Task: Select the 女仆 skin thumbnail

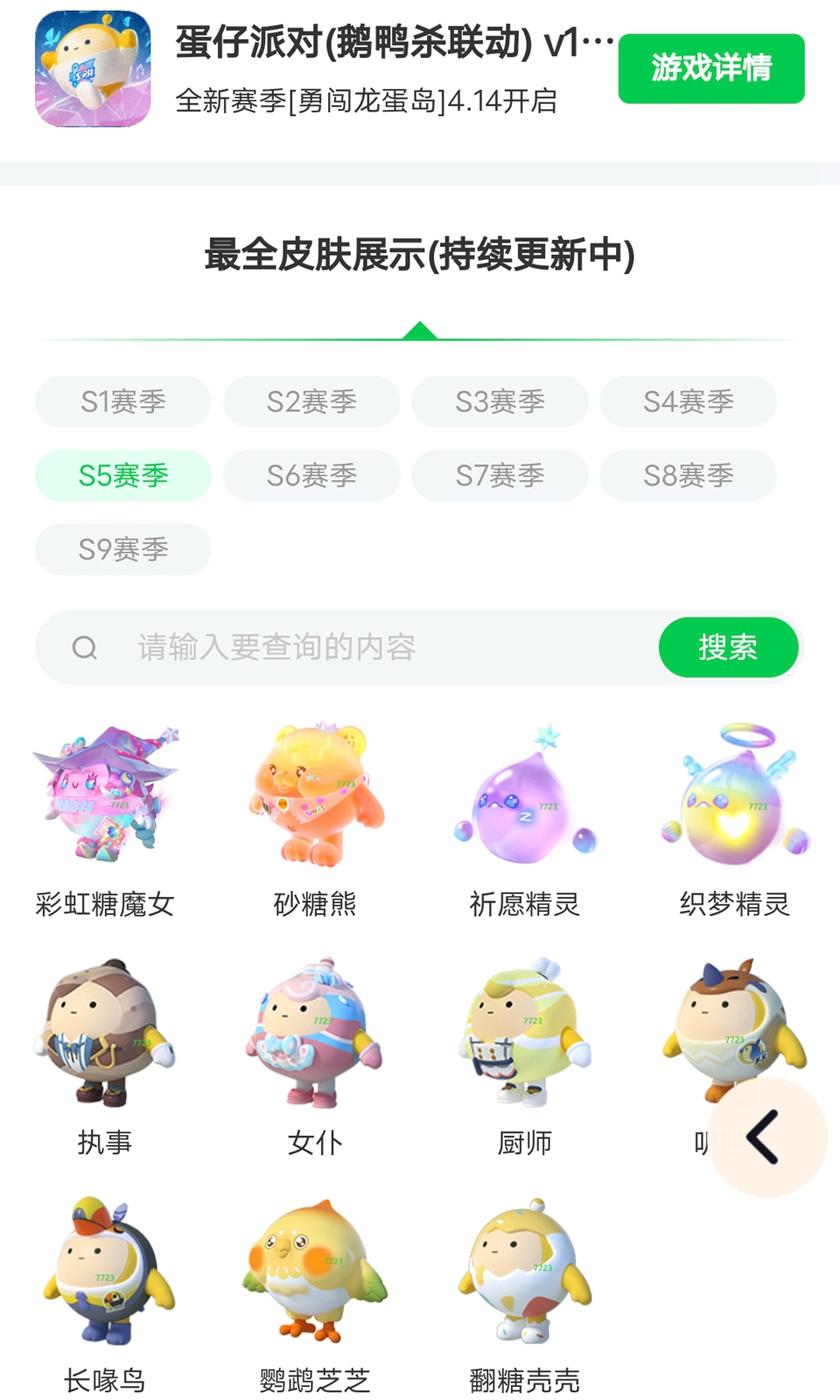Action: (x=315, y=1037)
